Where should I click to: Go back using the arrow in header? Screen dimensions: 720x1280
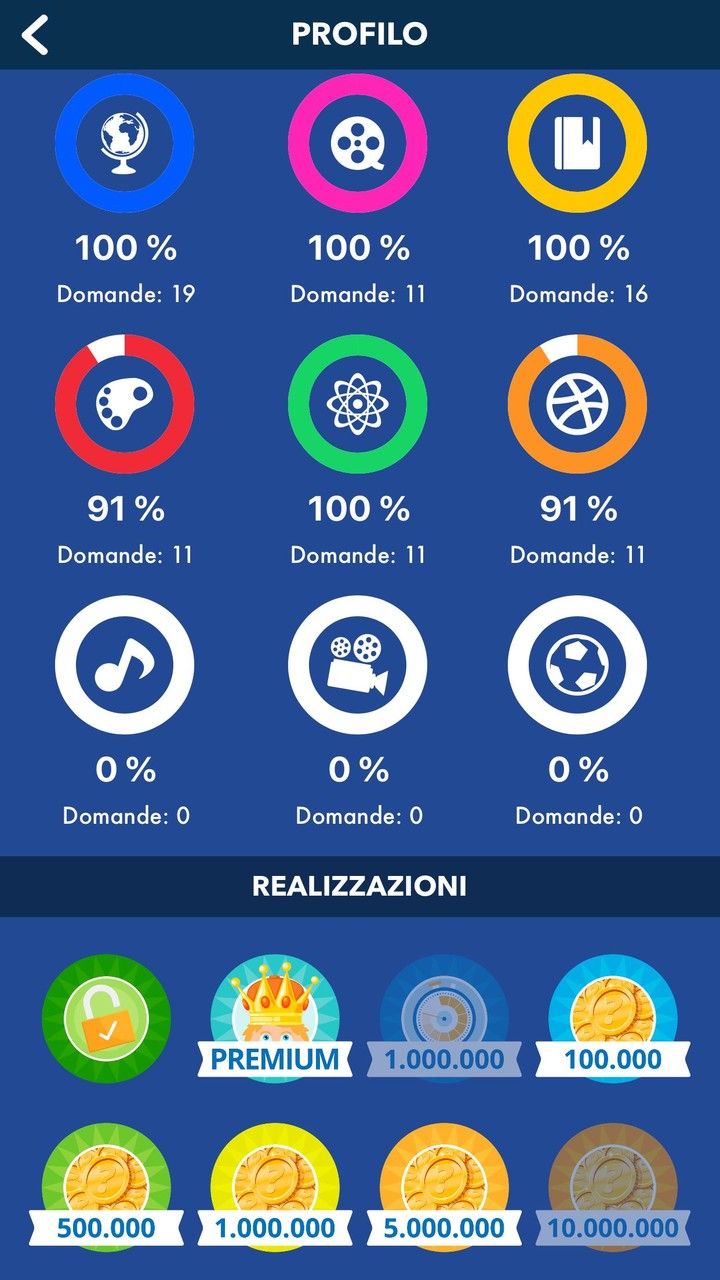[36, 35]
